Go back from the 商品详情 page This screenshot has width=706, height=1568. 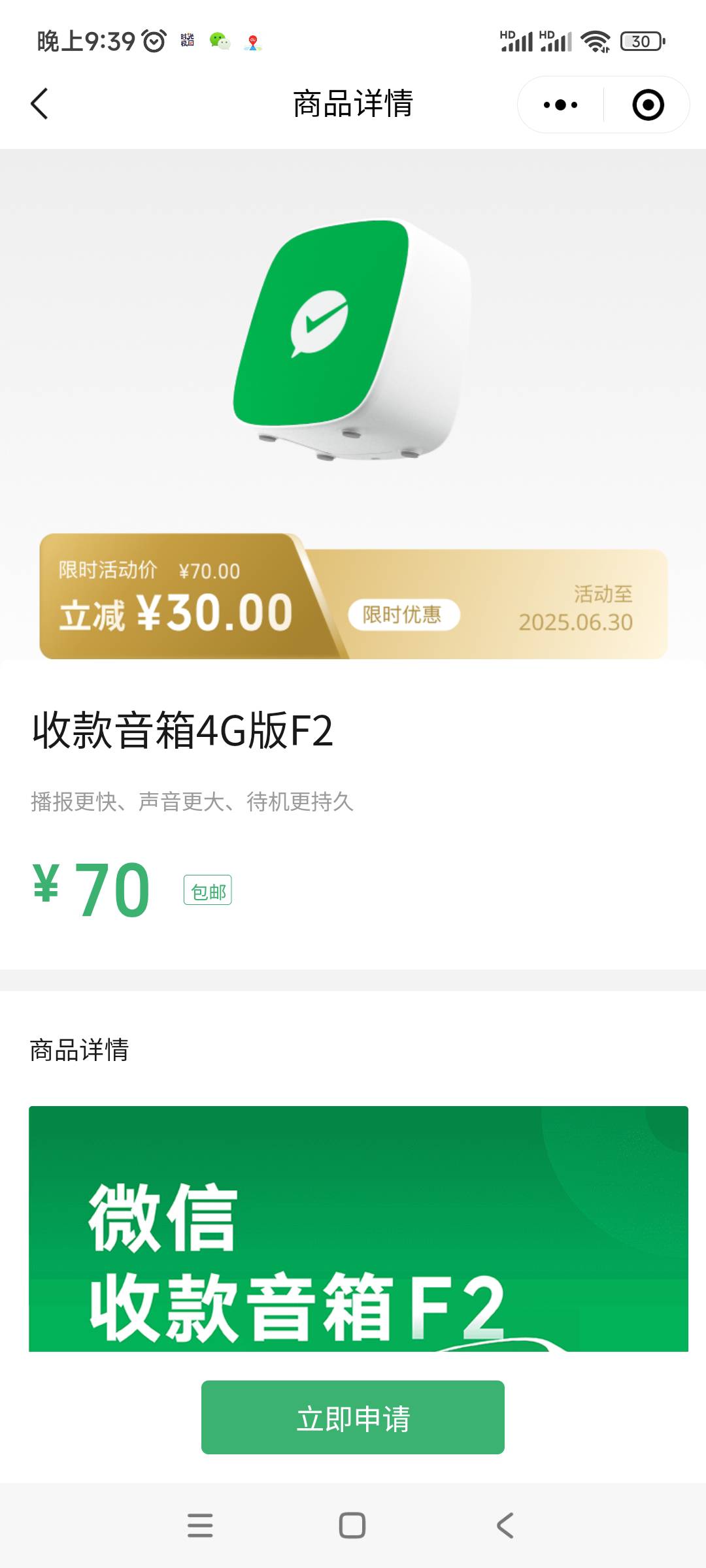39,104
